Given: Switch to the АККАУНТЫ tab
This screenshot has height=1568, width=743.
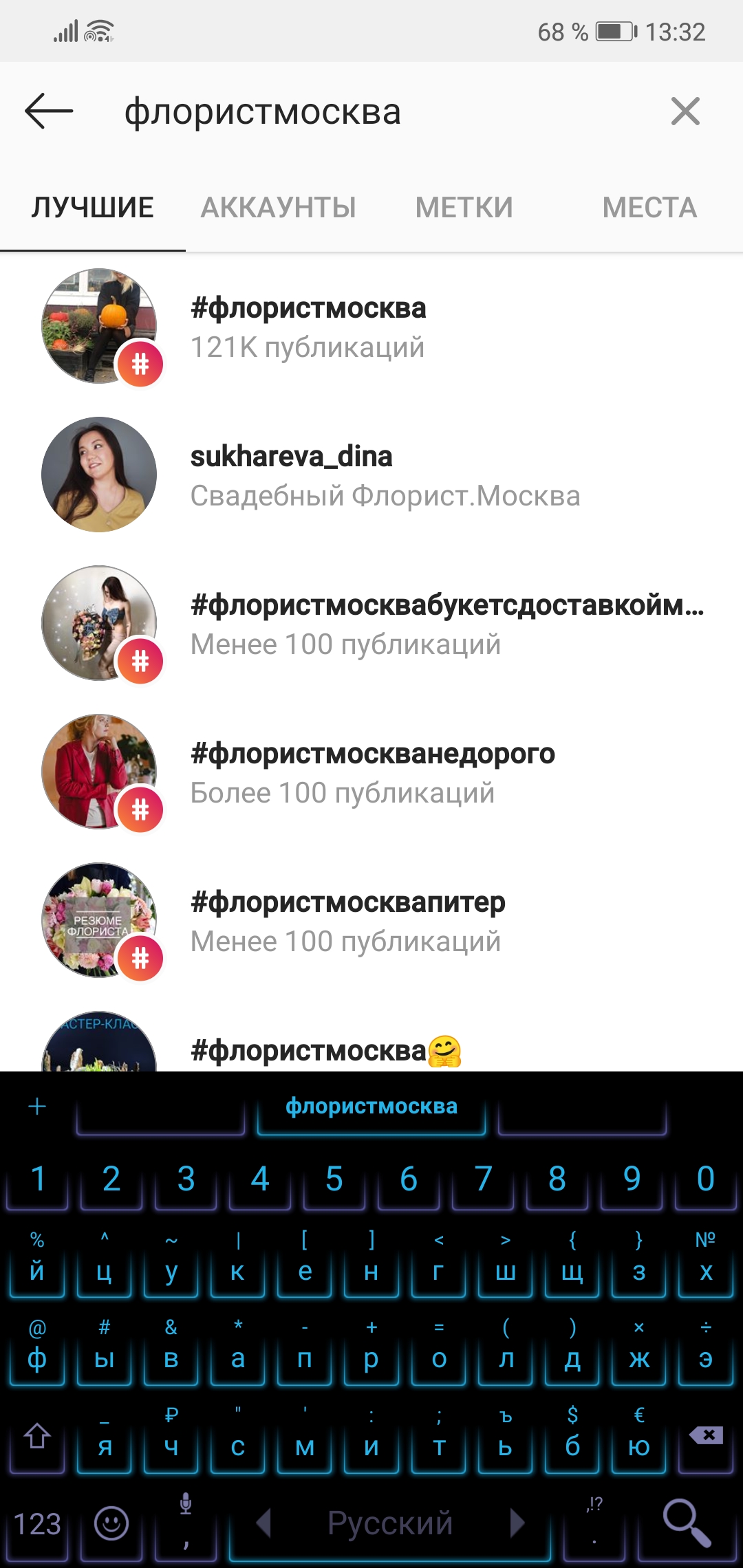Looking at the screenshot, I should click(279, 208).
